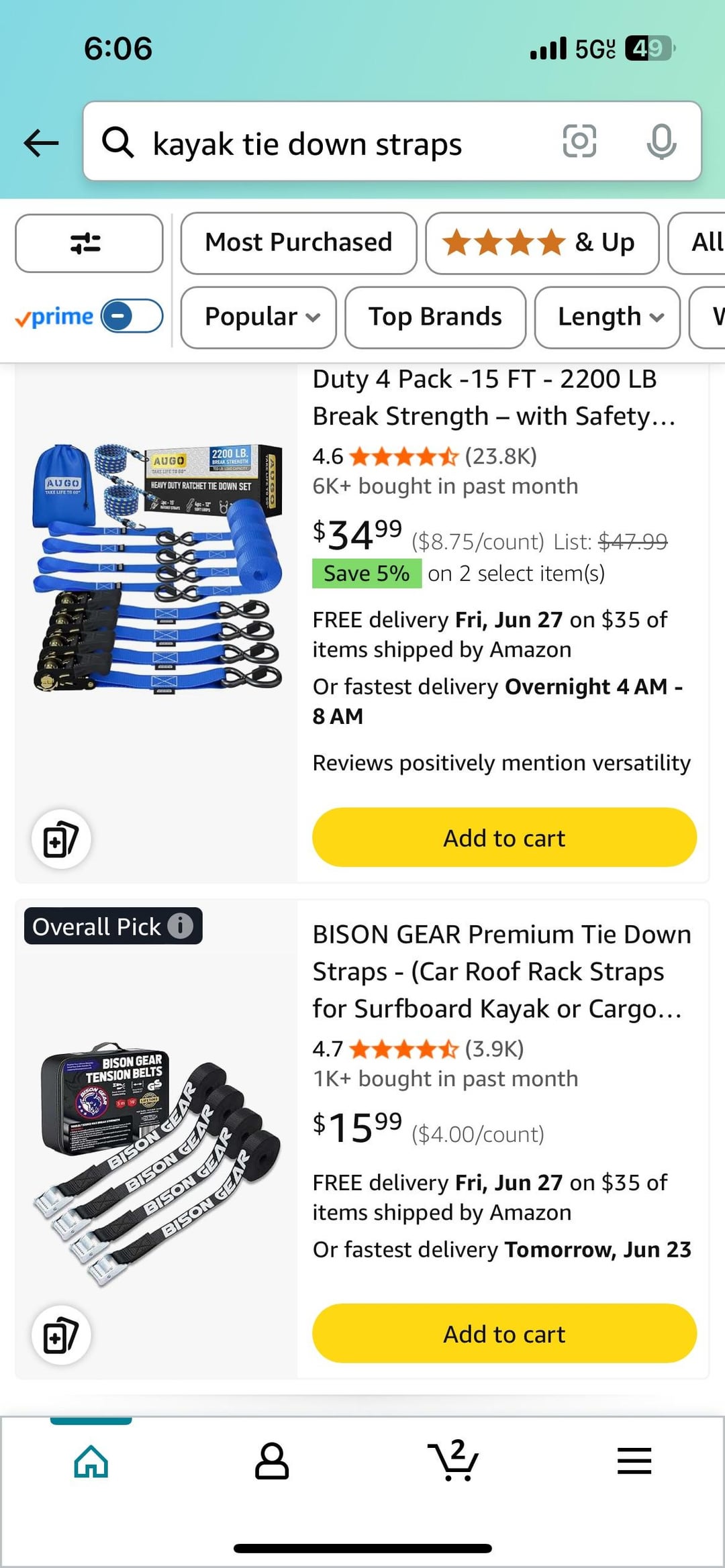Open camera lens search
This screenshot has width=725, height=1568.
pyautogui.click(x=579, y=142)
